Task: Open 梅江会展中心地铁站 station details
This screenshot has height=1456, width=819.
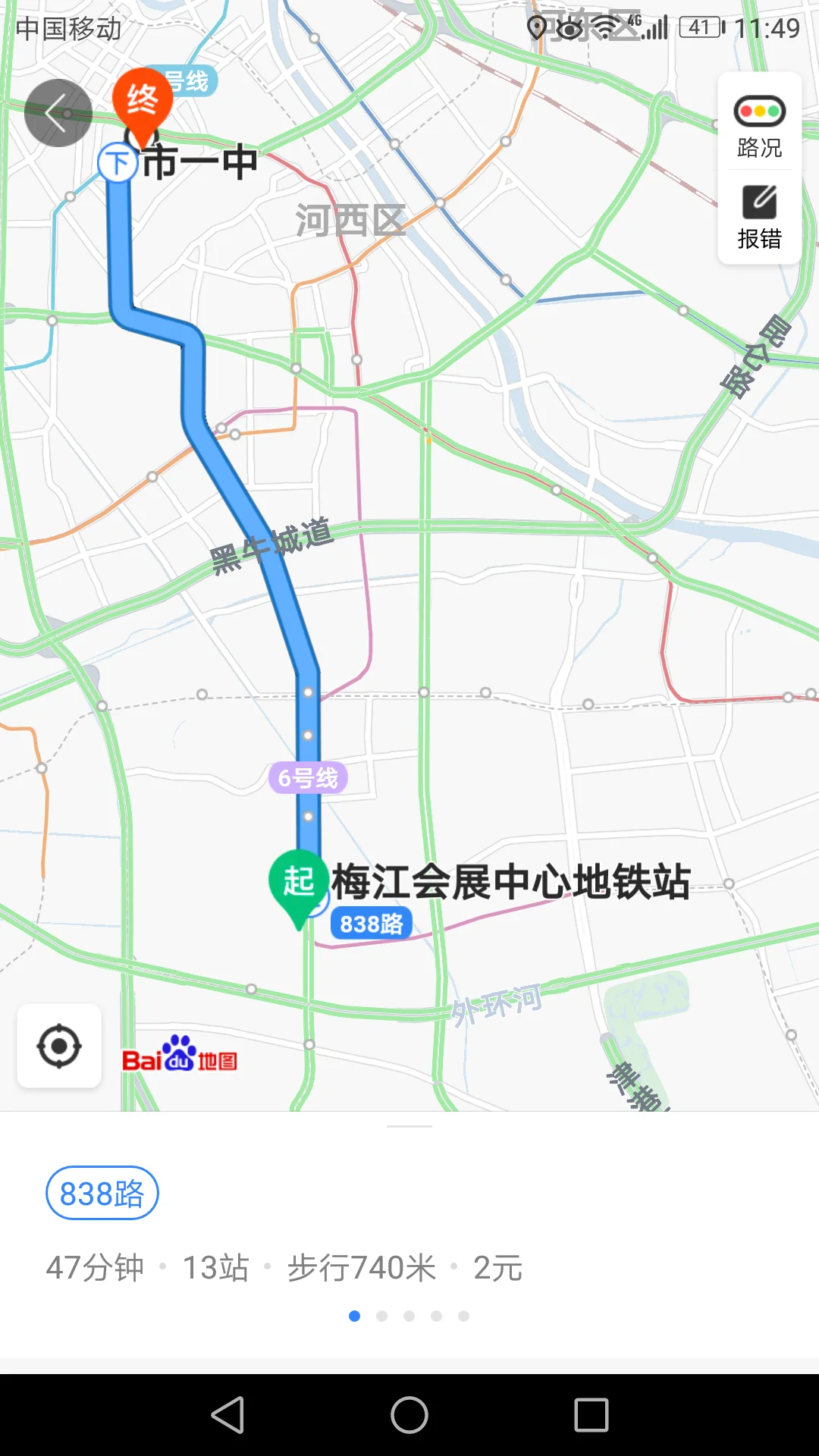Action: 507,880
